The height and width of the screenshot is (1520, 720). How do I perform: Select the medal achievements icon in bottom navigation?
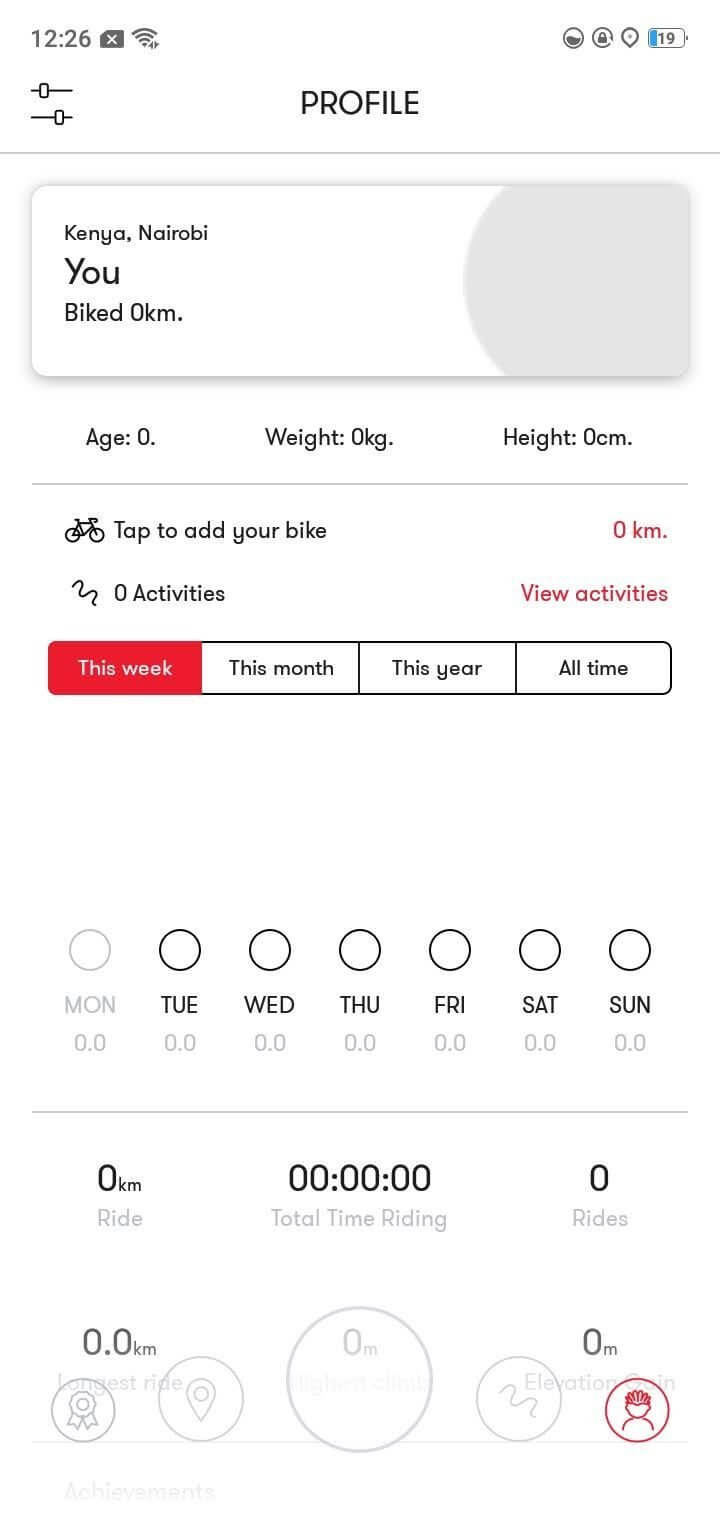(83, 1408)
